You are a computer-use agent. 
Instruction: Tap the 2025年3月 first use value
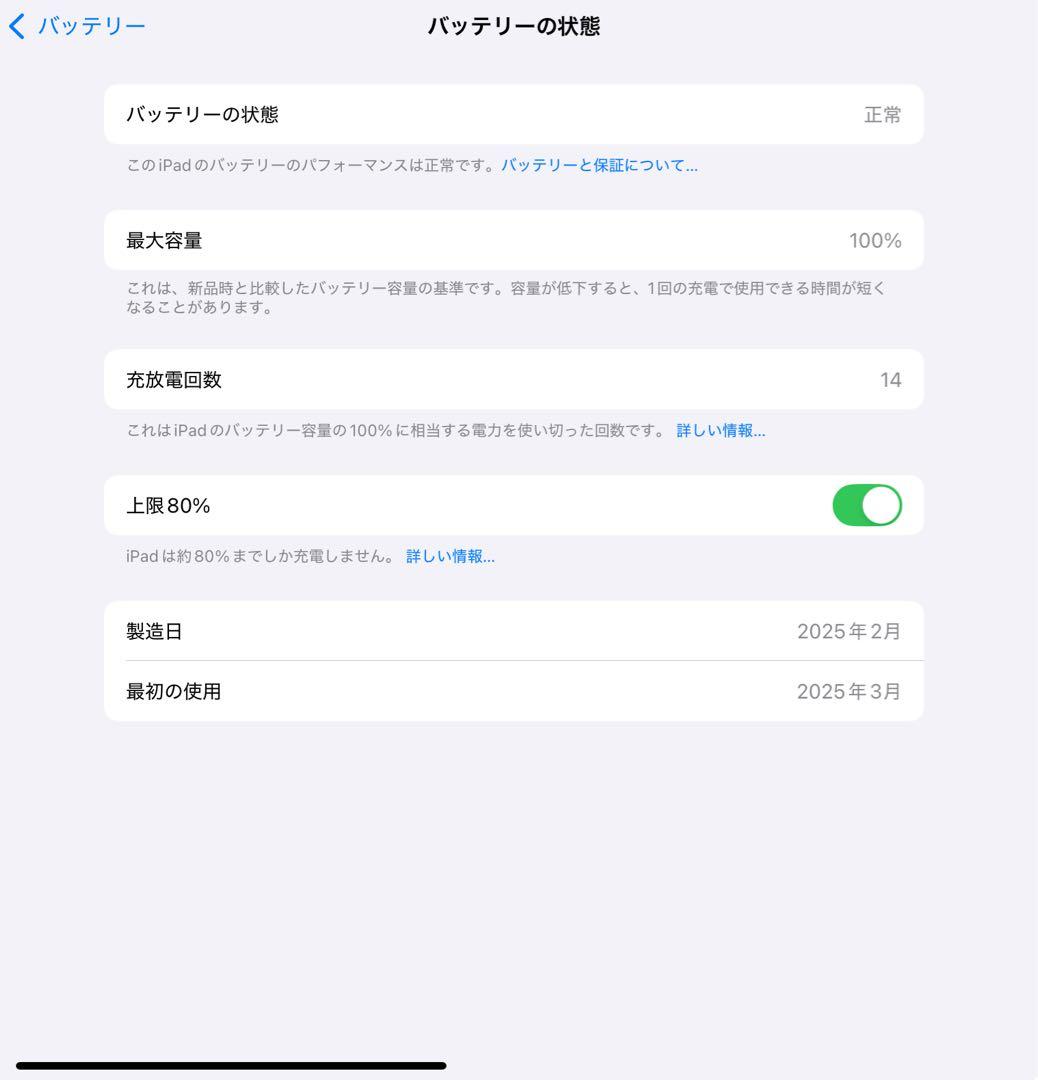(x=849, y=691)
